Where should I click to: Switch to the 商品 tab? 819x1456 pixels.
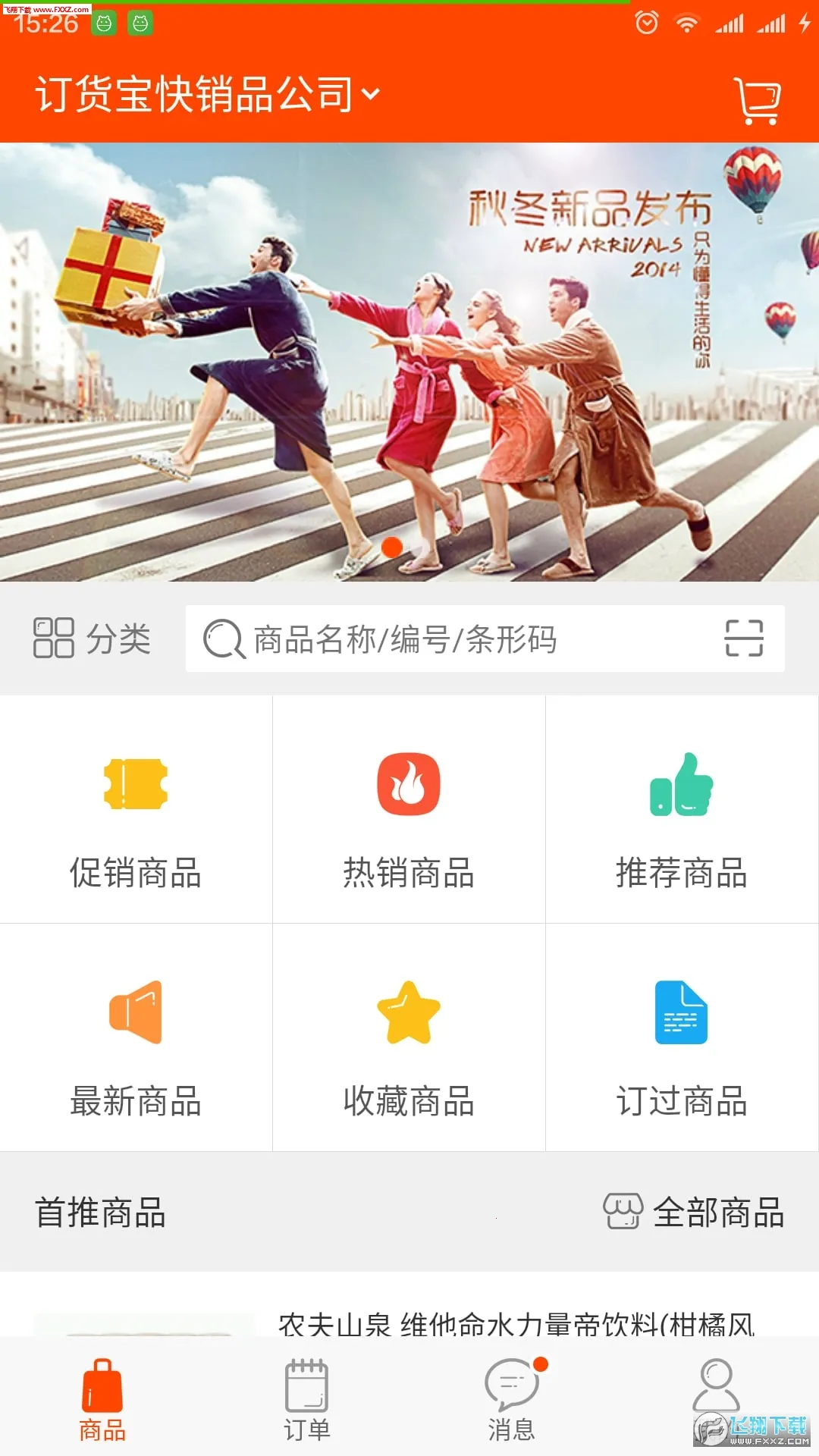pyautogui.click(x=102, y=1399)
